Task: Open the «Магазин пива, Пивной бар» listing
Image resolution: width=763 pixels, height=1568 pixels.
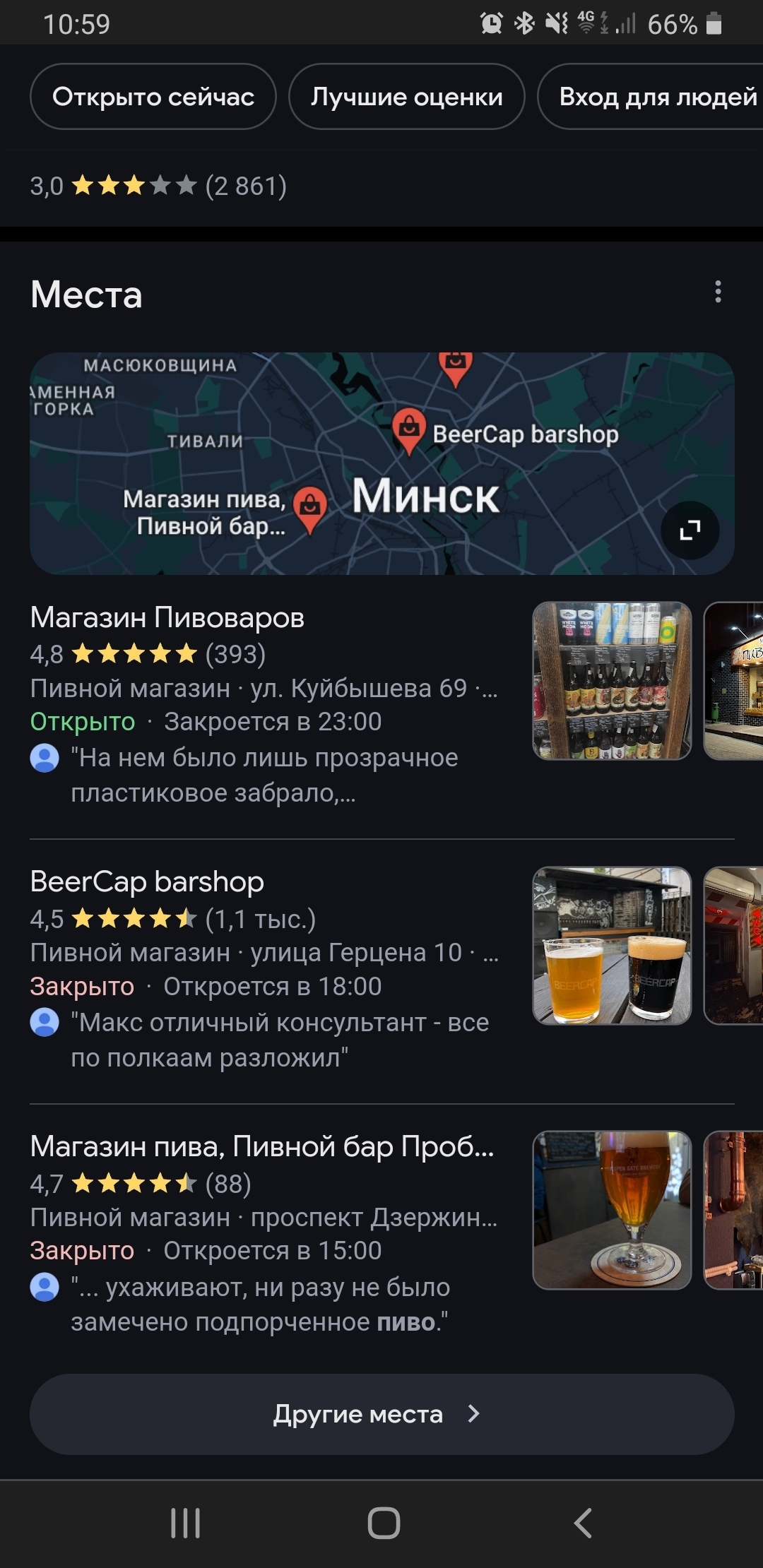Action: [x=261, y=1146]
